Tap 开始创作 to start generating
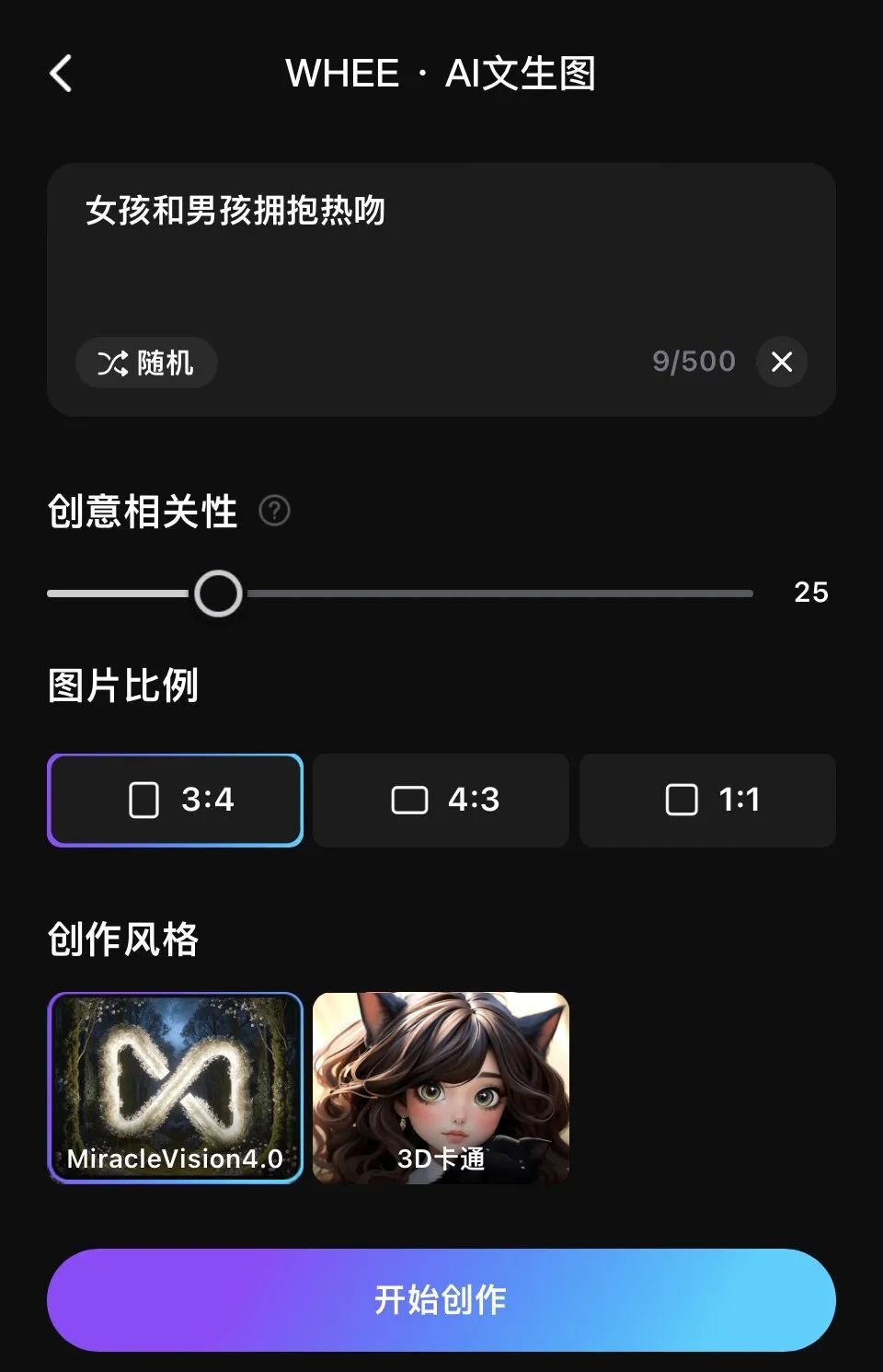 pyautogui.click(x=441, y=1299)
